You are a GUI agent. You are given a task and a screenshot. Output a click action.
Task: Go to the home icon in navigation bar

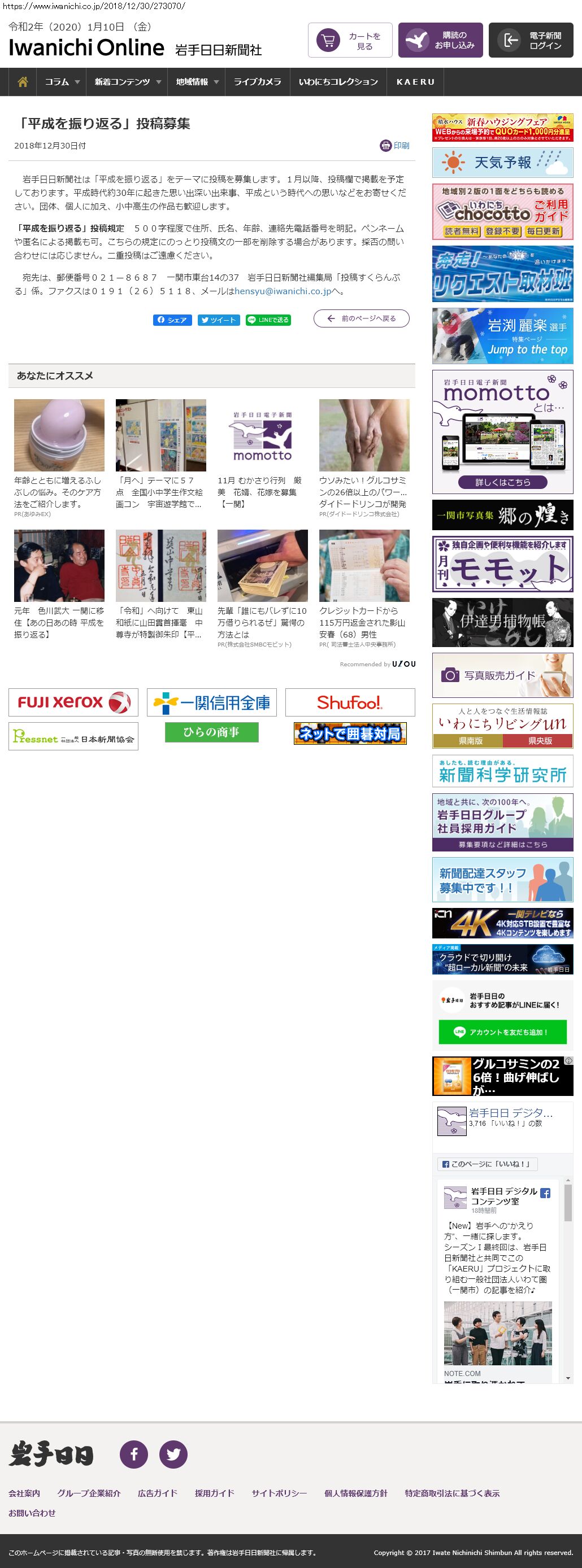coord(23,81)
